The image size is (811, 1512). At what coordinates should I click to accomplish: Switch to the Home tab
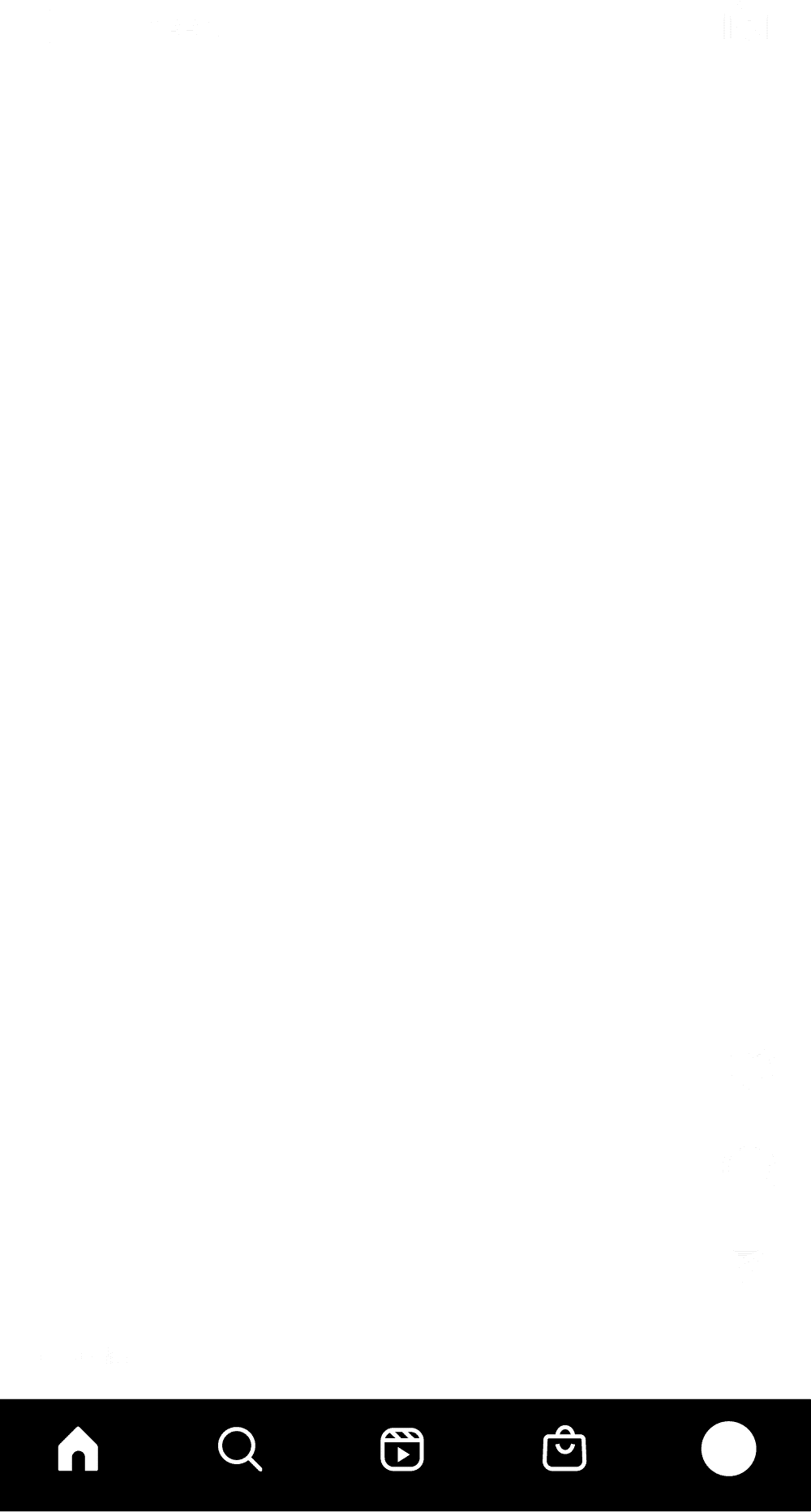tap(79, 1449)
